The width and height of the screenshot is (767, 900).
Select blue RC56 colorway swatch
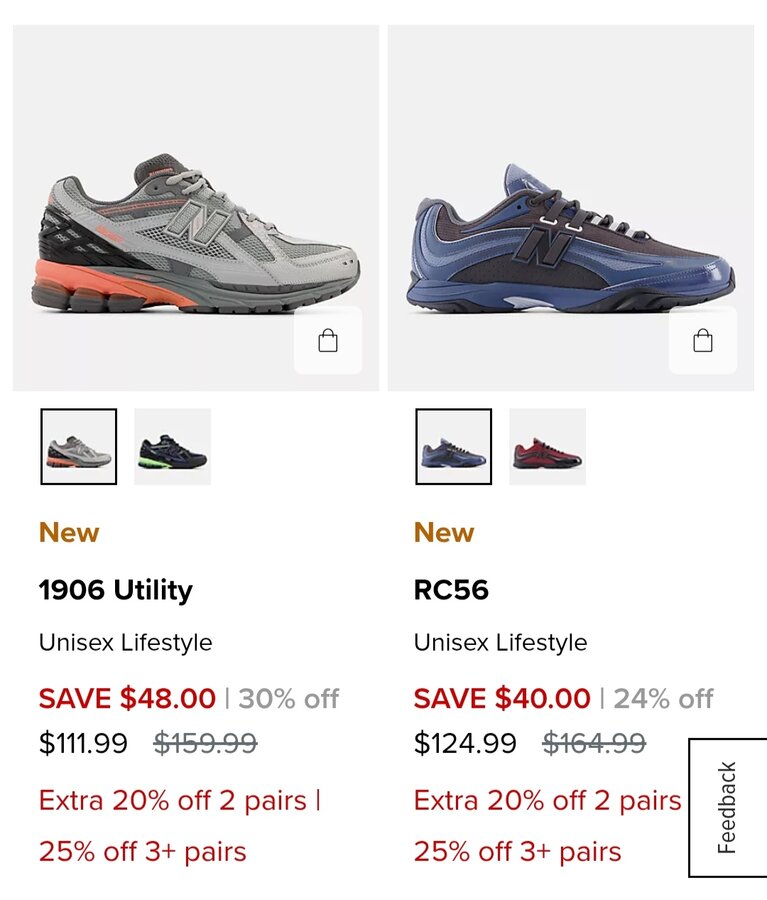[x=454, y=446]
